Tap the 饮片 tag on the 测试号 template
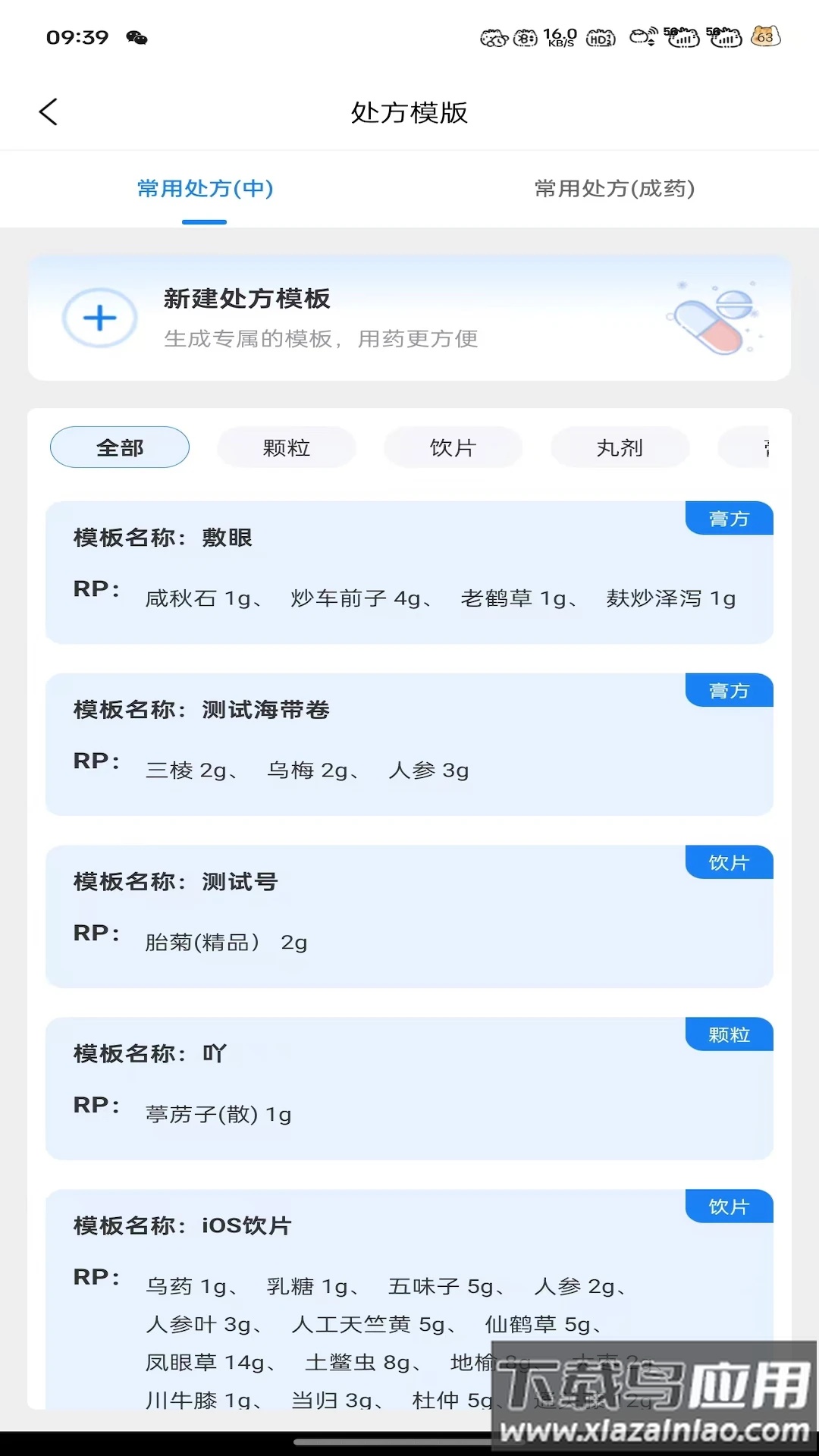The image size is (819, 1456). (728, 862)
